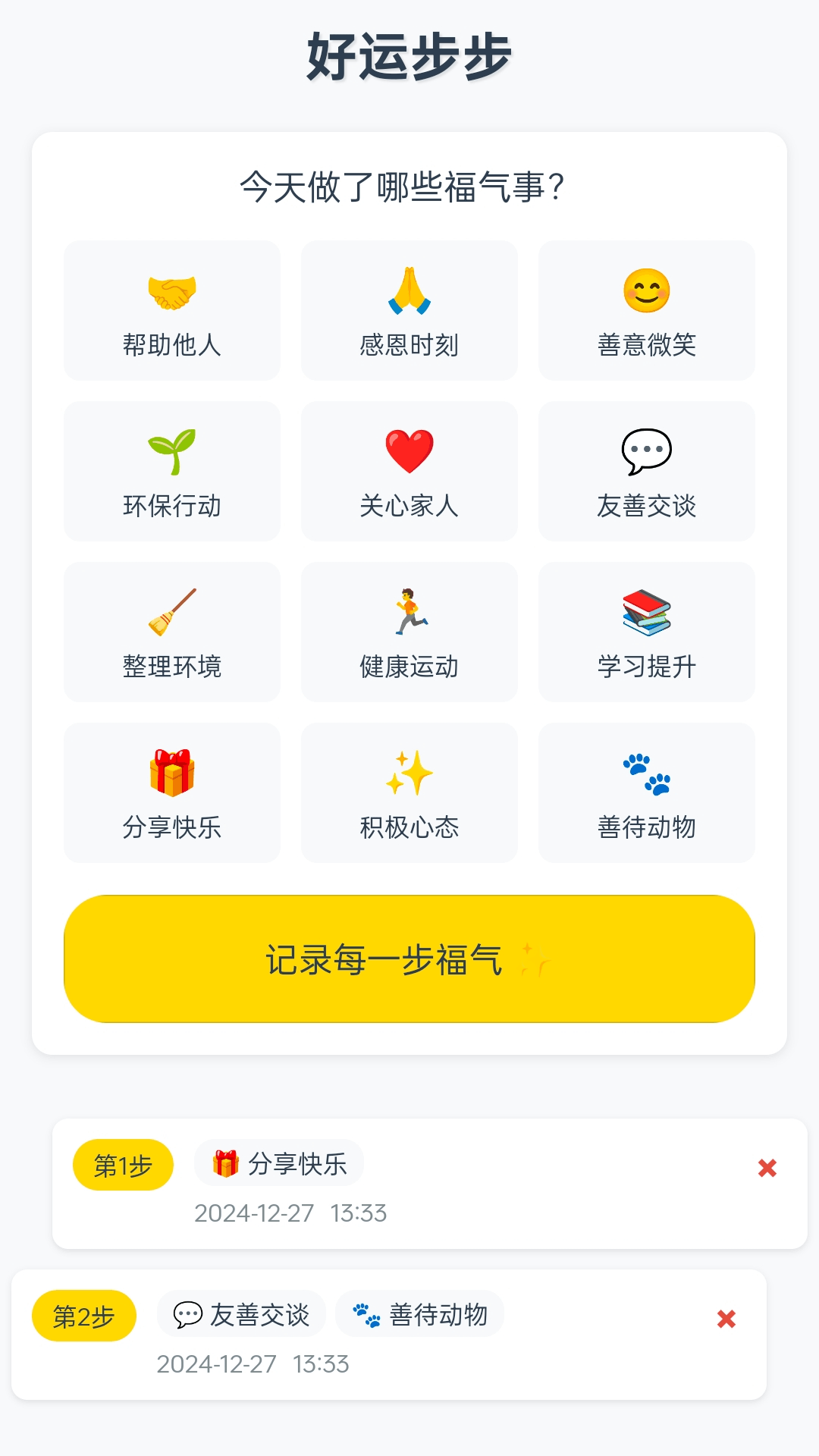Select the 环保行动 seedling icon
This screenshot has height=1456, width=819.
(x=172, y=453)
